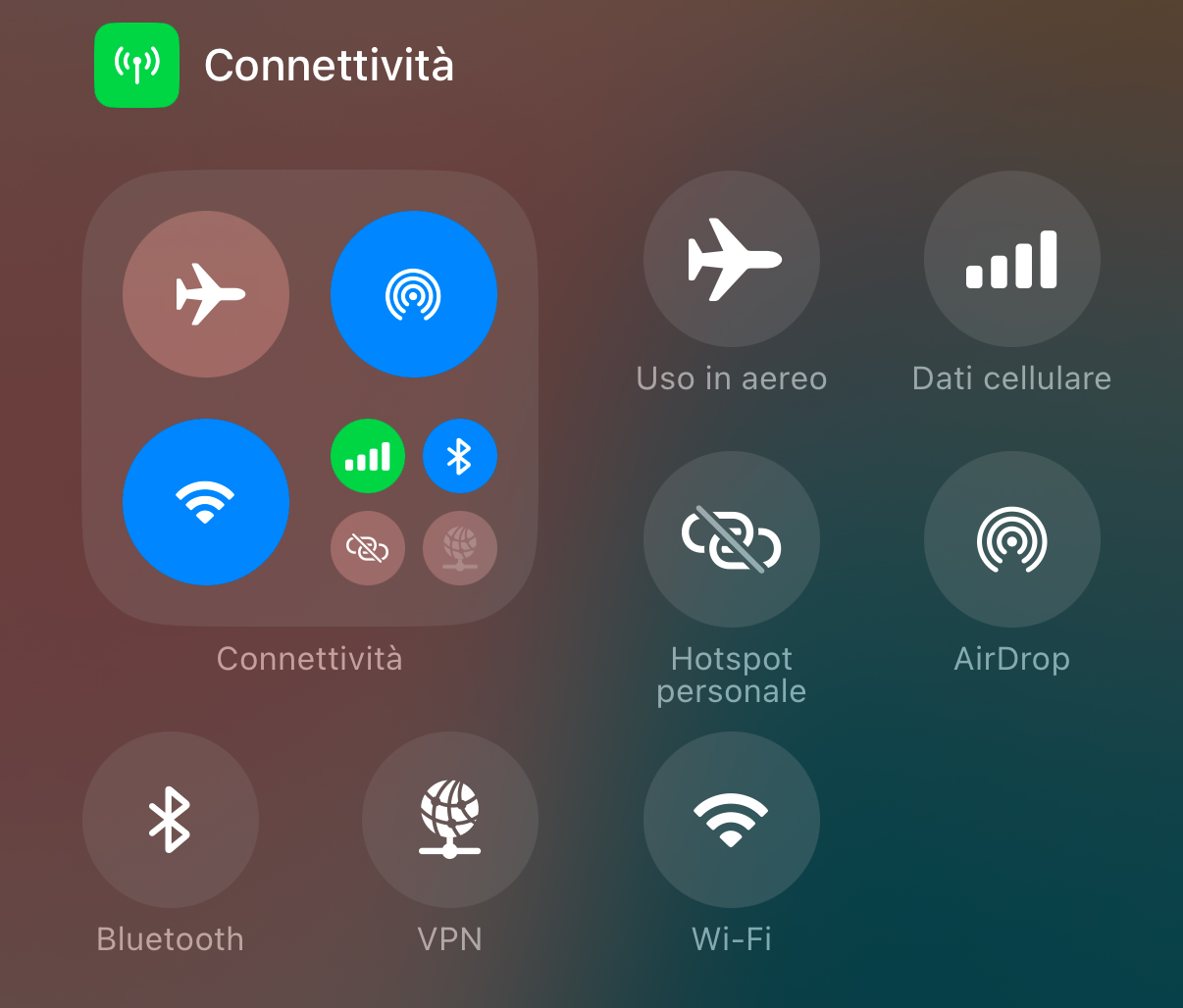Add the AirDrop control
The image size is (1183, 1008).
click(x=1011, y=539)
